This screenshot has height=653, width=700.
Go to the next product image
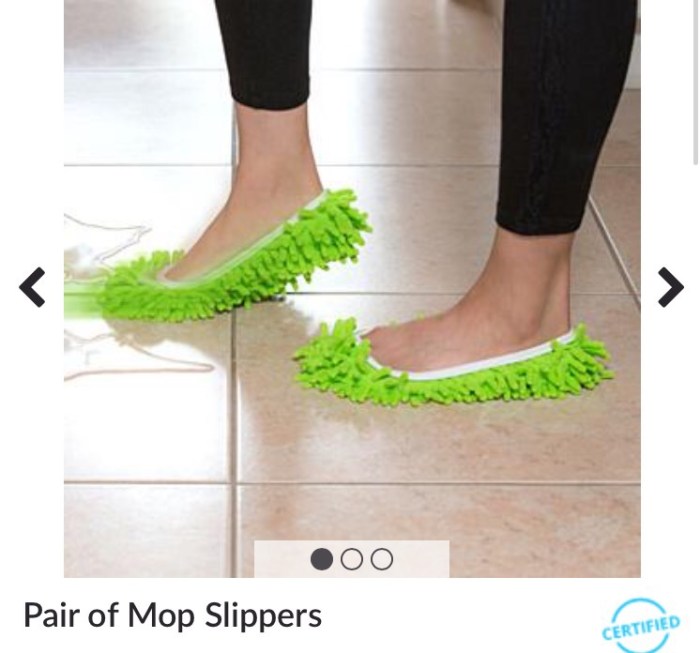point(670,287)
